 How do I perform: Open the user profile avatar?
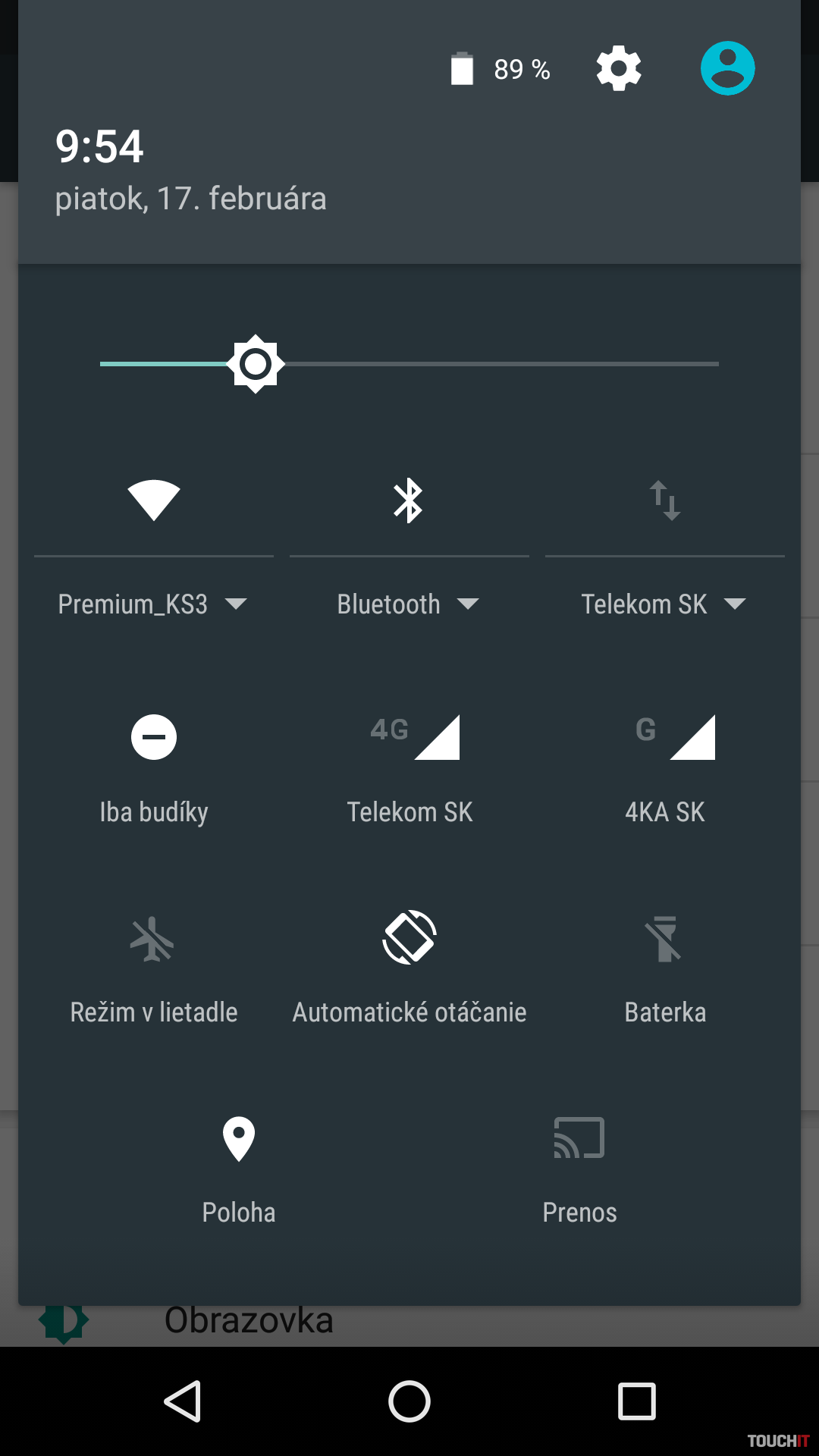point(727,68)
